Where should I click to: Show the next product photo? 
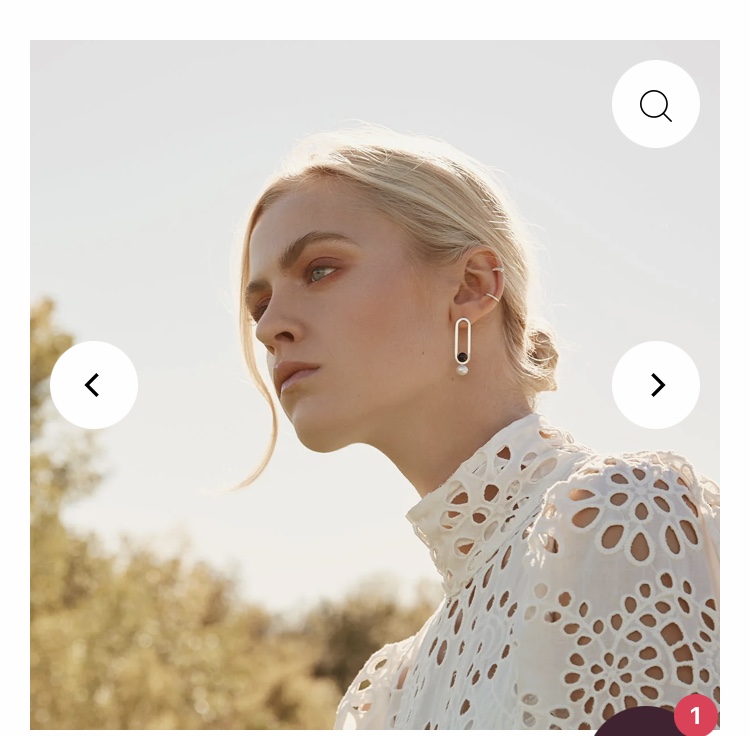coord(655,385)
